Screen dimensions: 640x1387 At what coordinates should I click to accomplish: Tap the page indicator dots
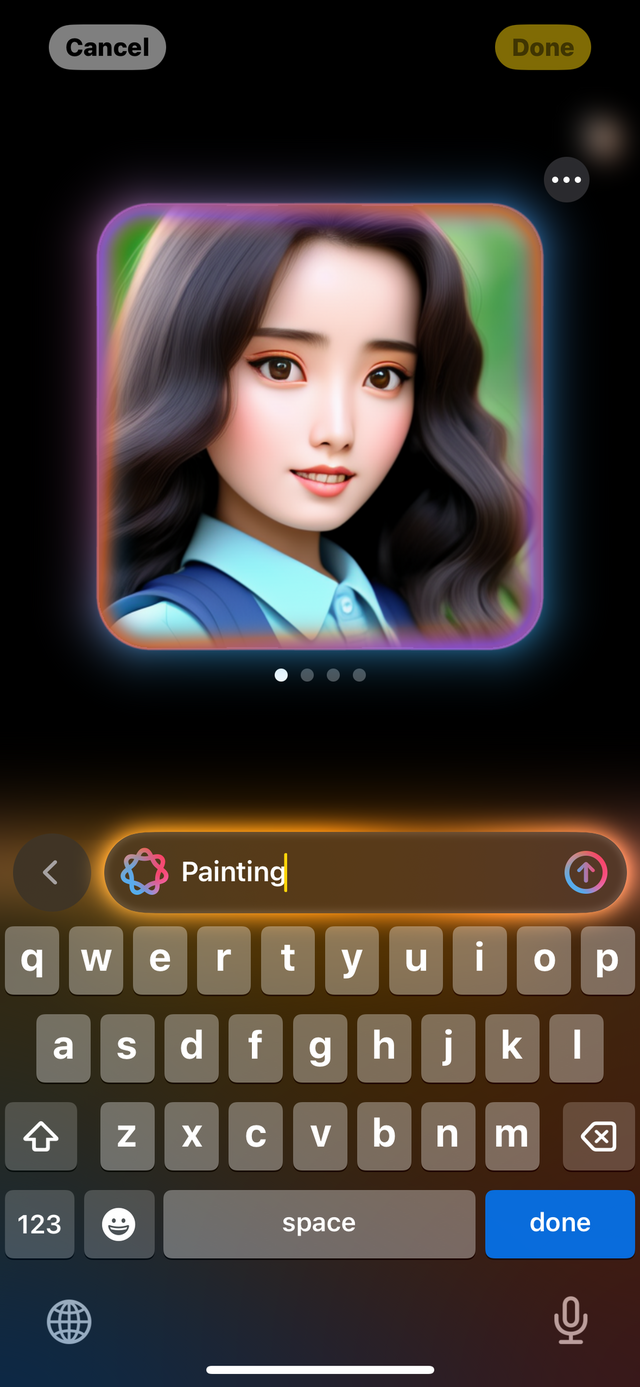[320, 675]
